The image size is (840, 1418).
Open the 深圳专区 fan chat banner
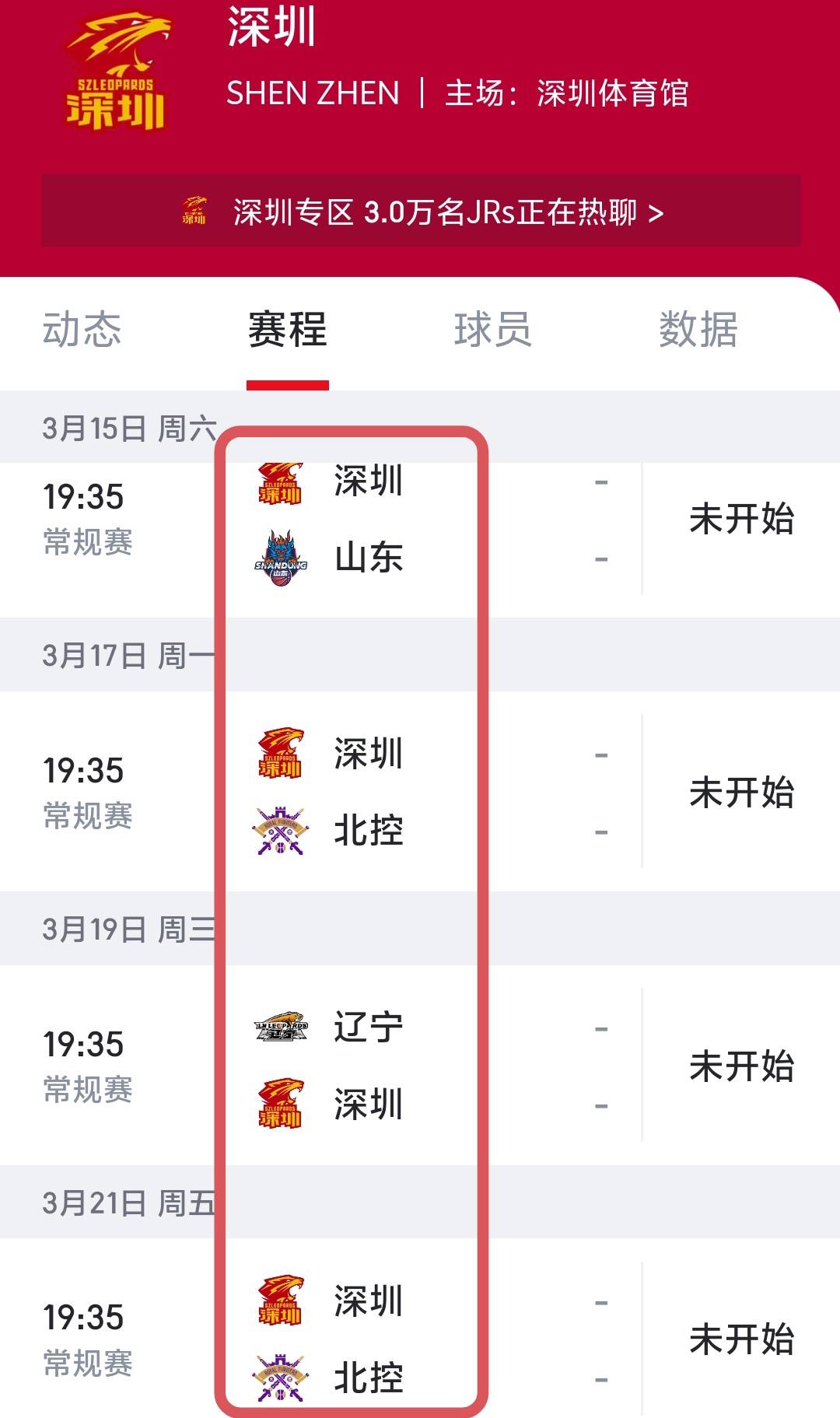pyautogui.click(x=421, y=212)
